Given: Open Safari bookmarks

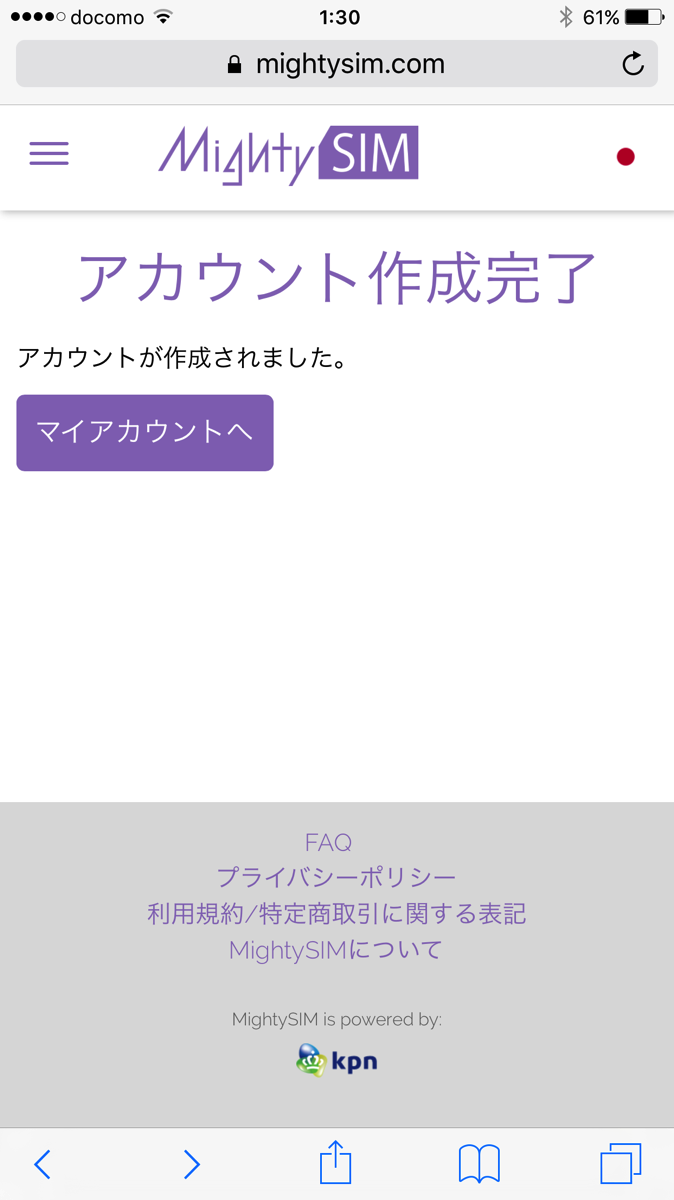Looking at the screenshot, I should tap(479, 1164).
